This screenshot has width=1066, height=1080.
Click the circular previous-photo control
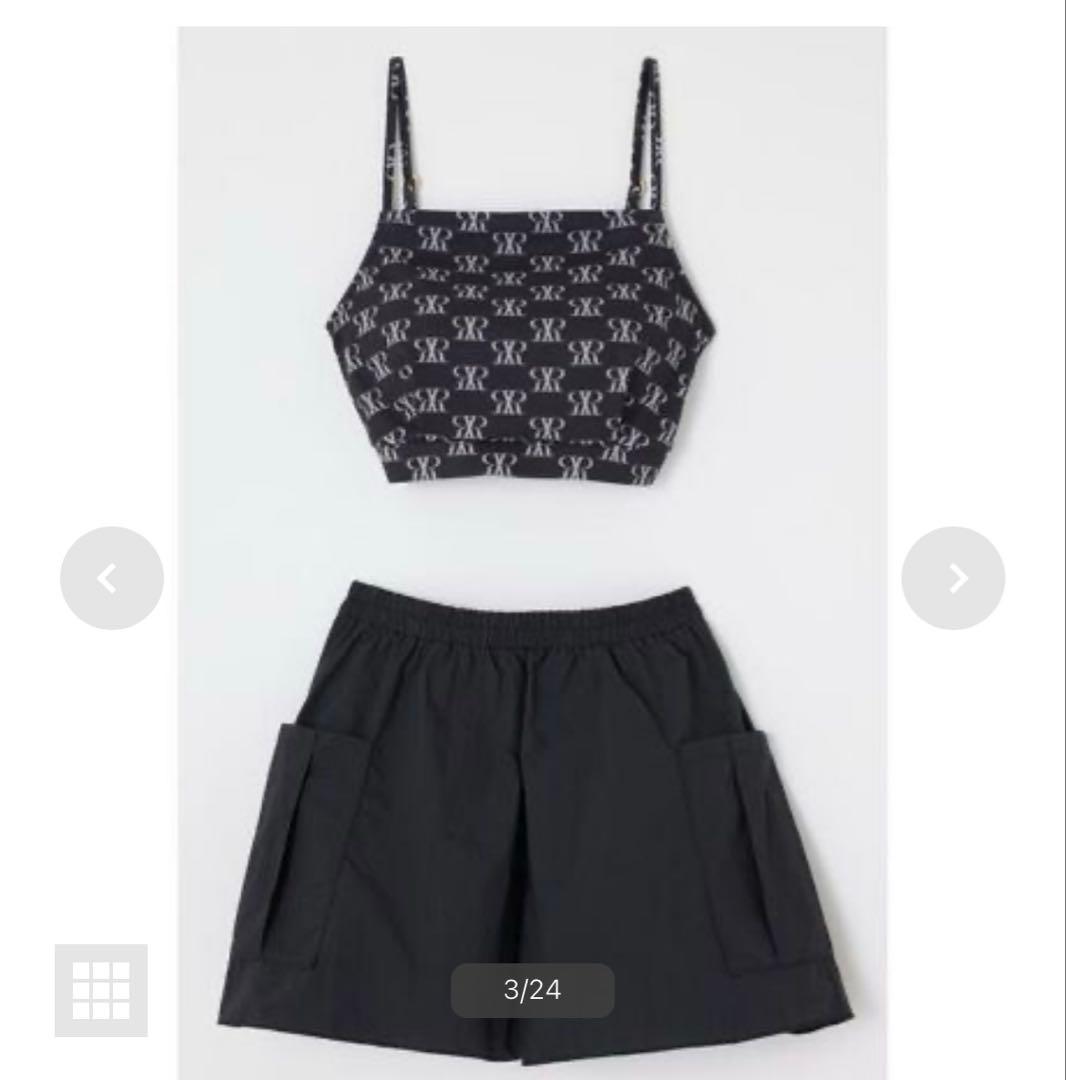coord(110,578)
